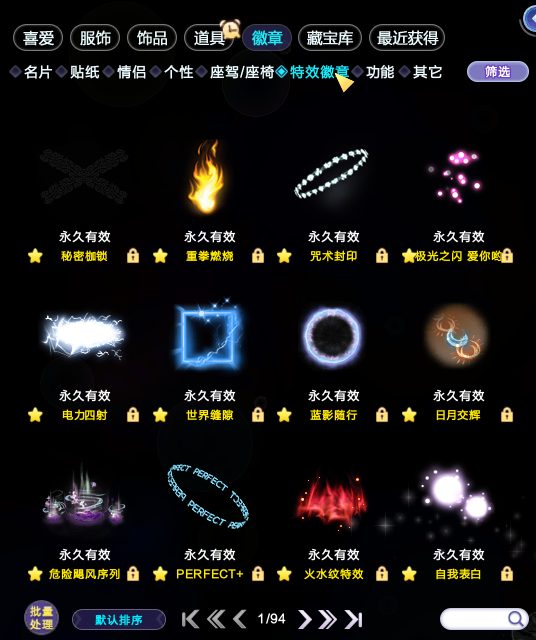The image size is (536, 640).
Task: Jump to the first page
Action: click(190, 619)
